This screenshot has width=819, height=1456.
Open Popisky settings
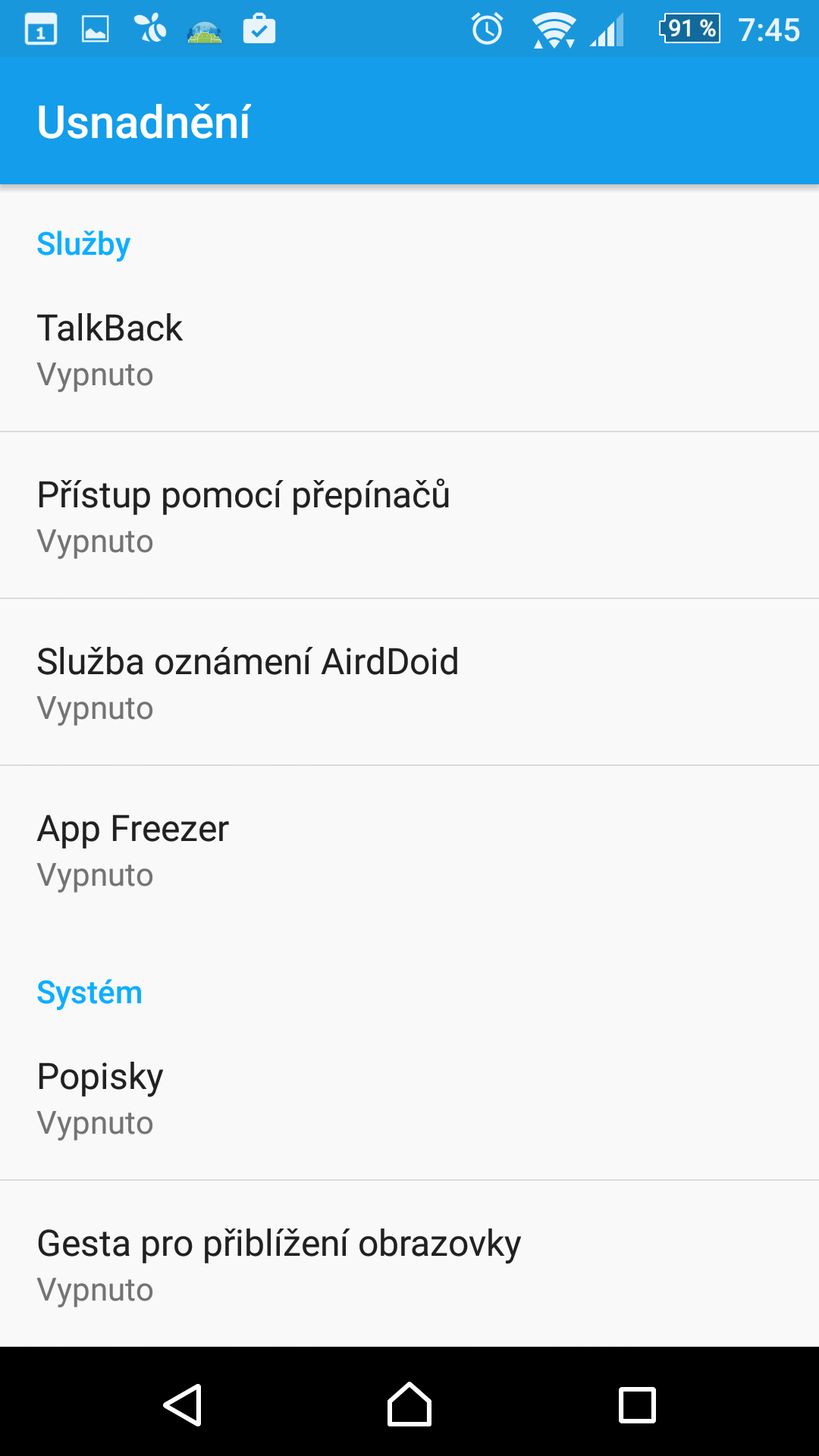409,1097
